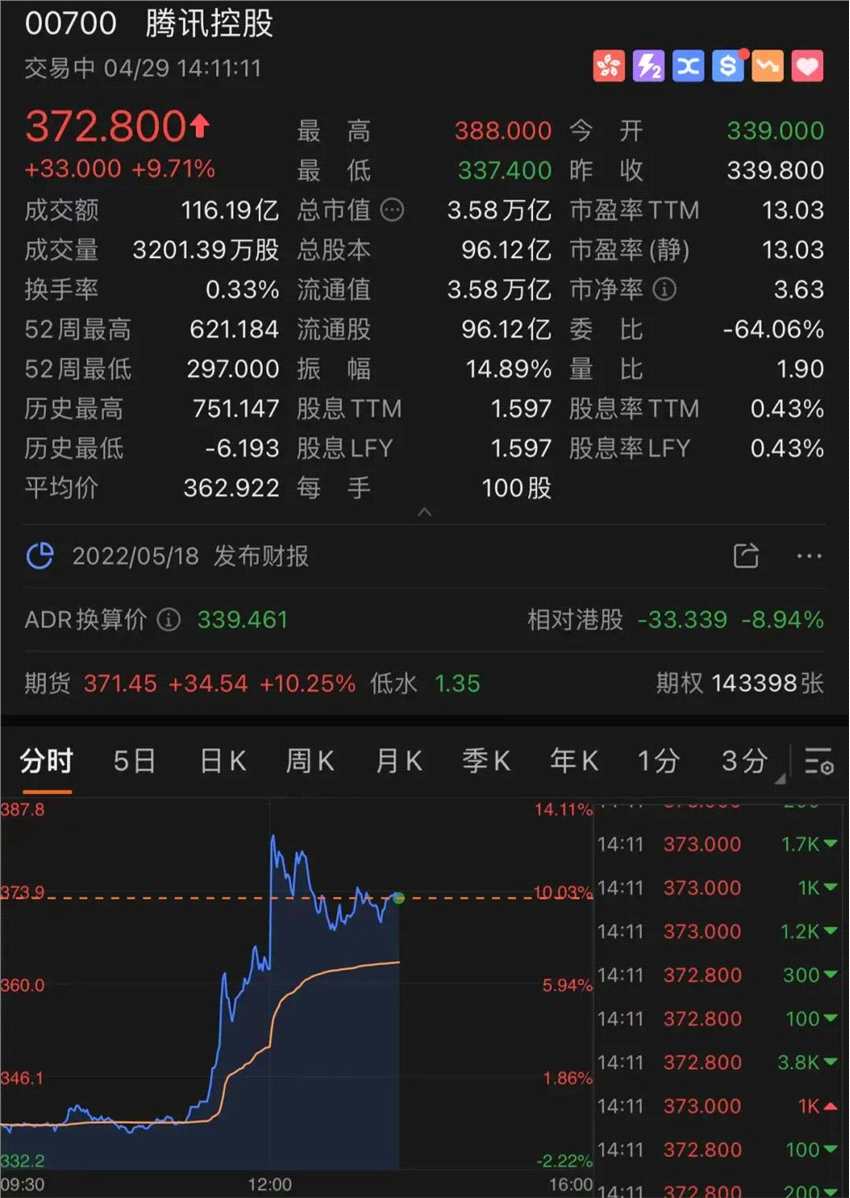Viewport: 850px width, 1198px height.
Task: Open chart settings icon beside 3分
Action: point(820,762)
